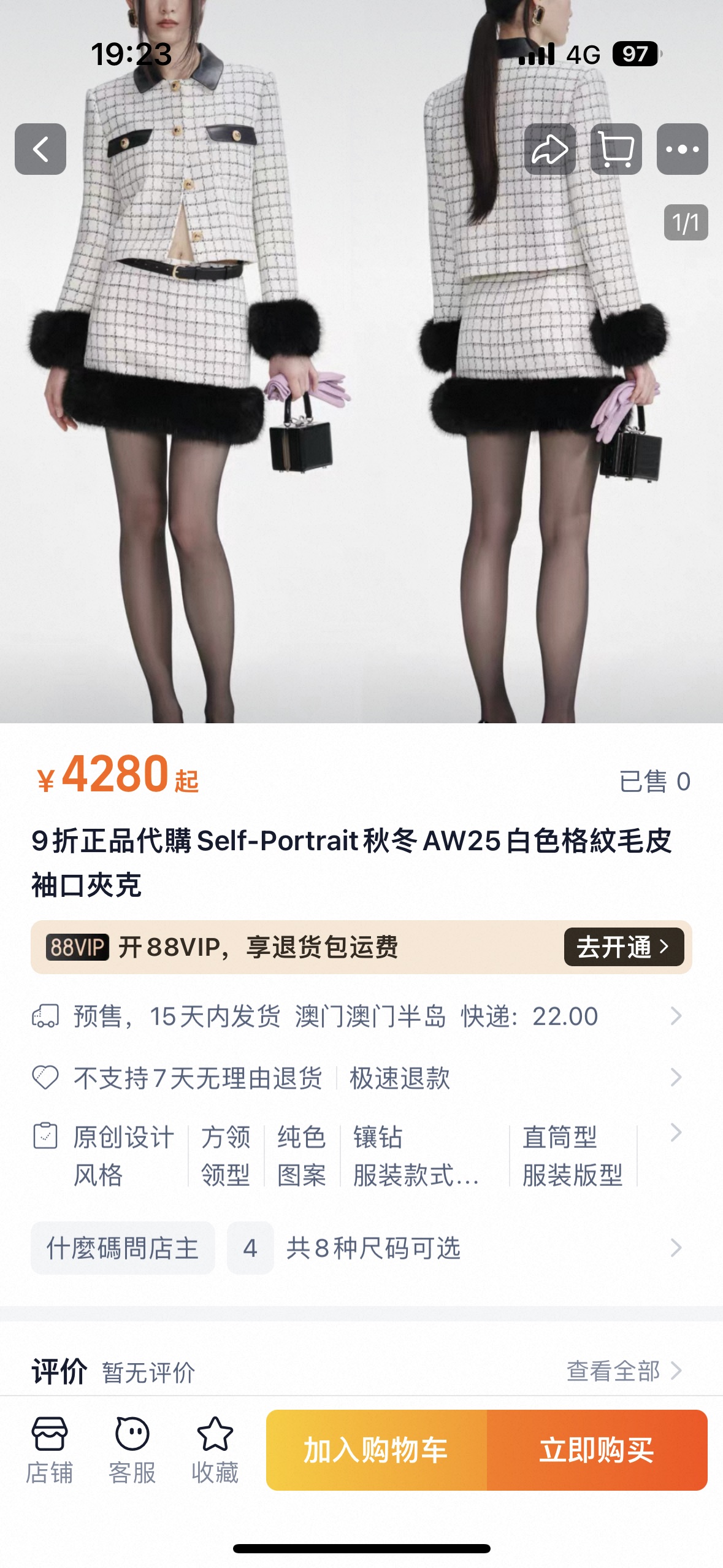The height and width of the screenshot is (1568, 723).
Task: Select size chip 什麼碼問店主
Action: [x=123, y=1248]
